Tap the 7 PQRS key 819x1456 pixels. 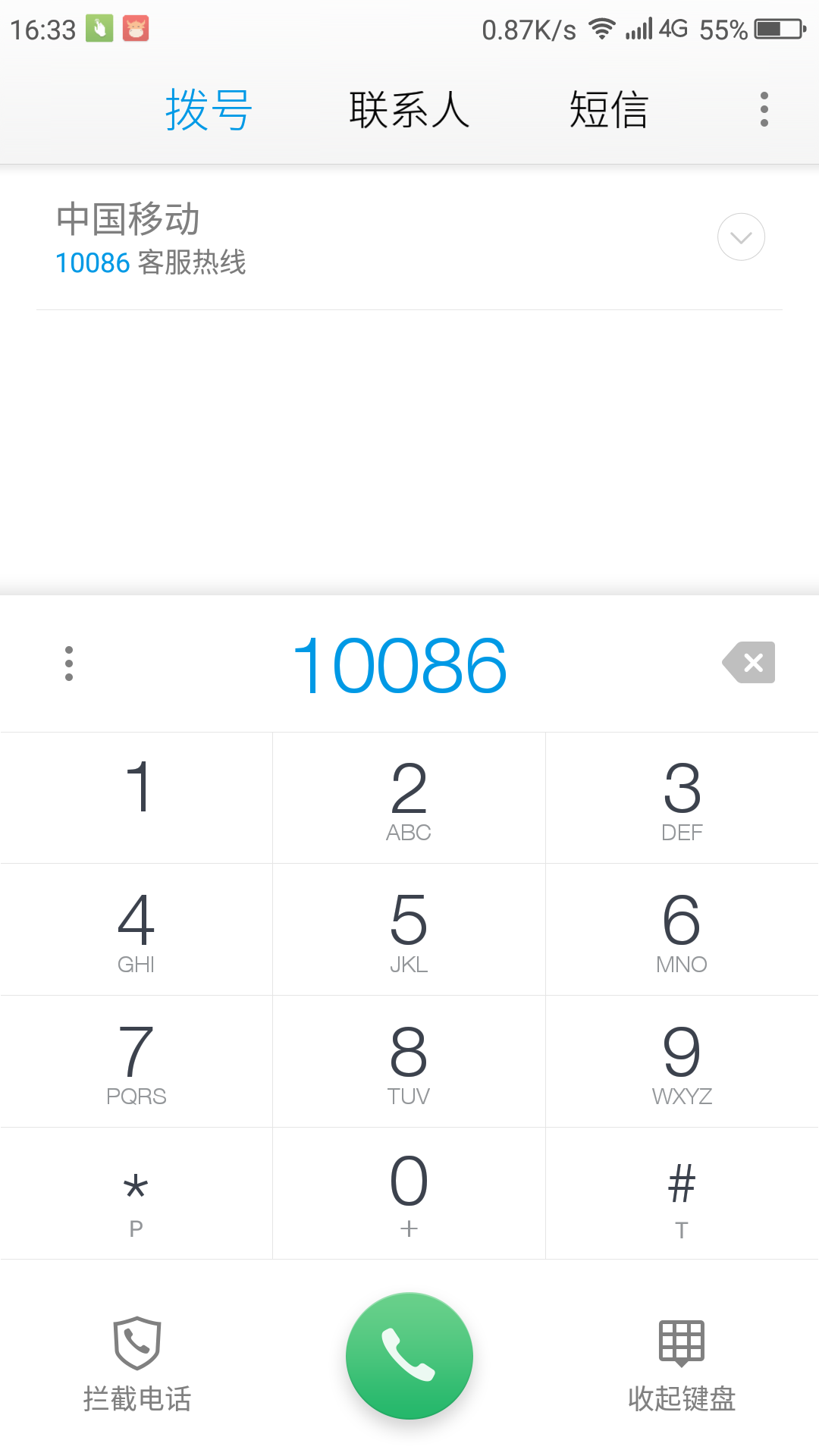[x=136, y=1062]
